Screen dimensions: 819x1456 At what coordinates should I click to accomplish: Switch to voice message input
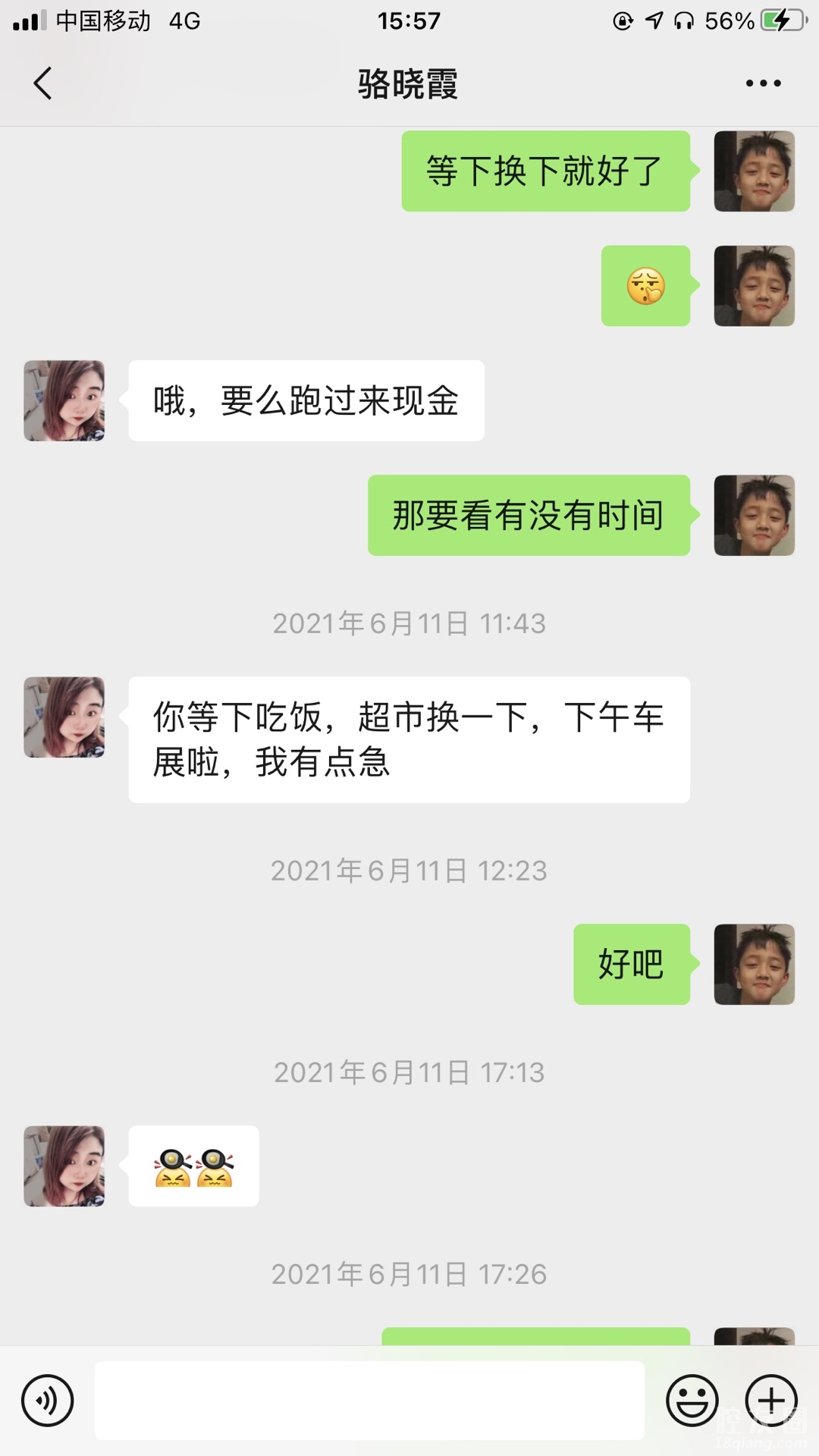click(48, 1401)
